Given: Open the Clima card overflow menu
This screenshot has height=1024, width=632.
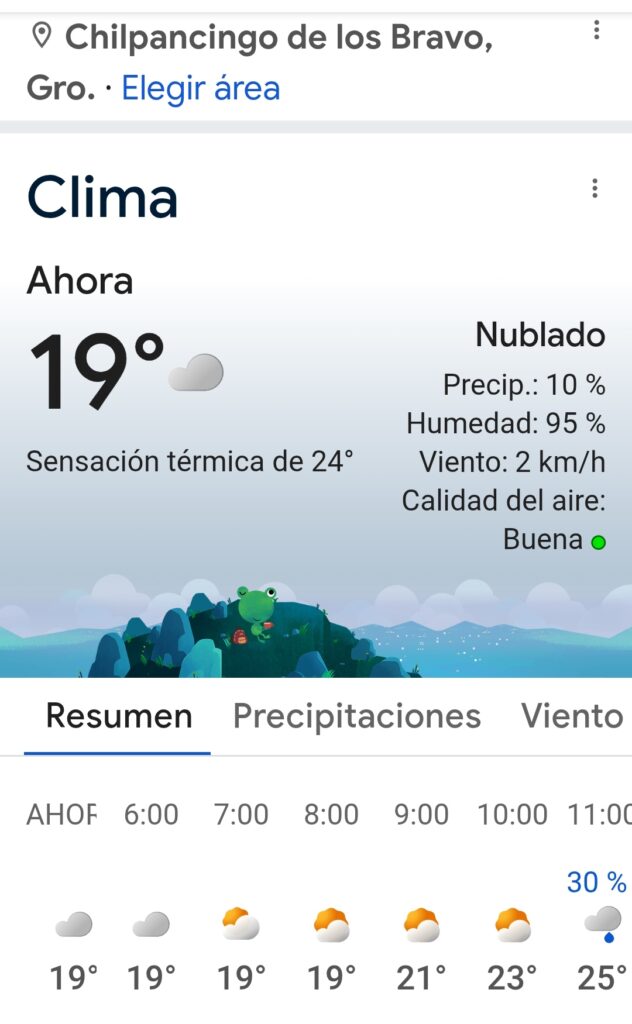Looking at the screenshot, I should click(595, 188).
